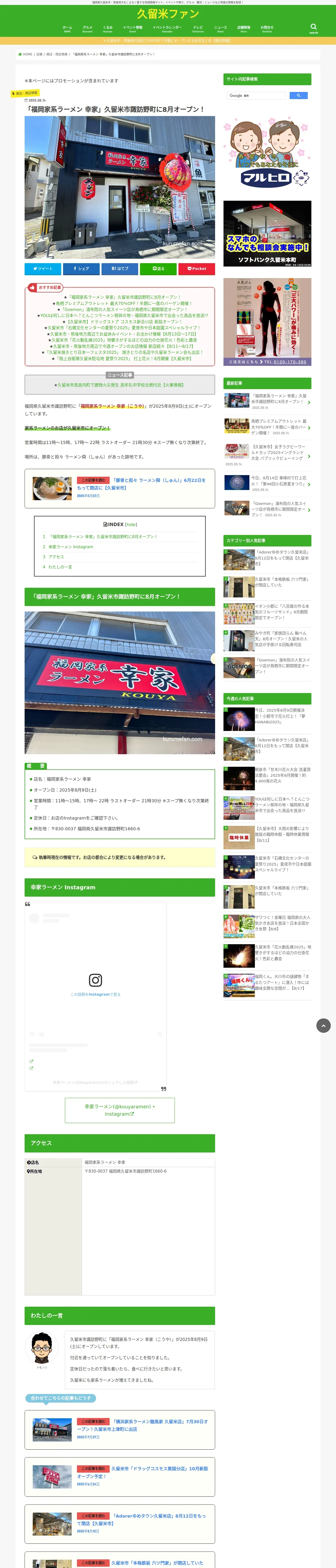Open 幸家ラーメン(@kouyaramen) Instagram button
Screen dimensions: 336x1568
pos(120,1110)
